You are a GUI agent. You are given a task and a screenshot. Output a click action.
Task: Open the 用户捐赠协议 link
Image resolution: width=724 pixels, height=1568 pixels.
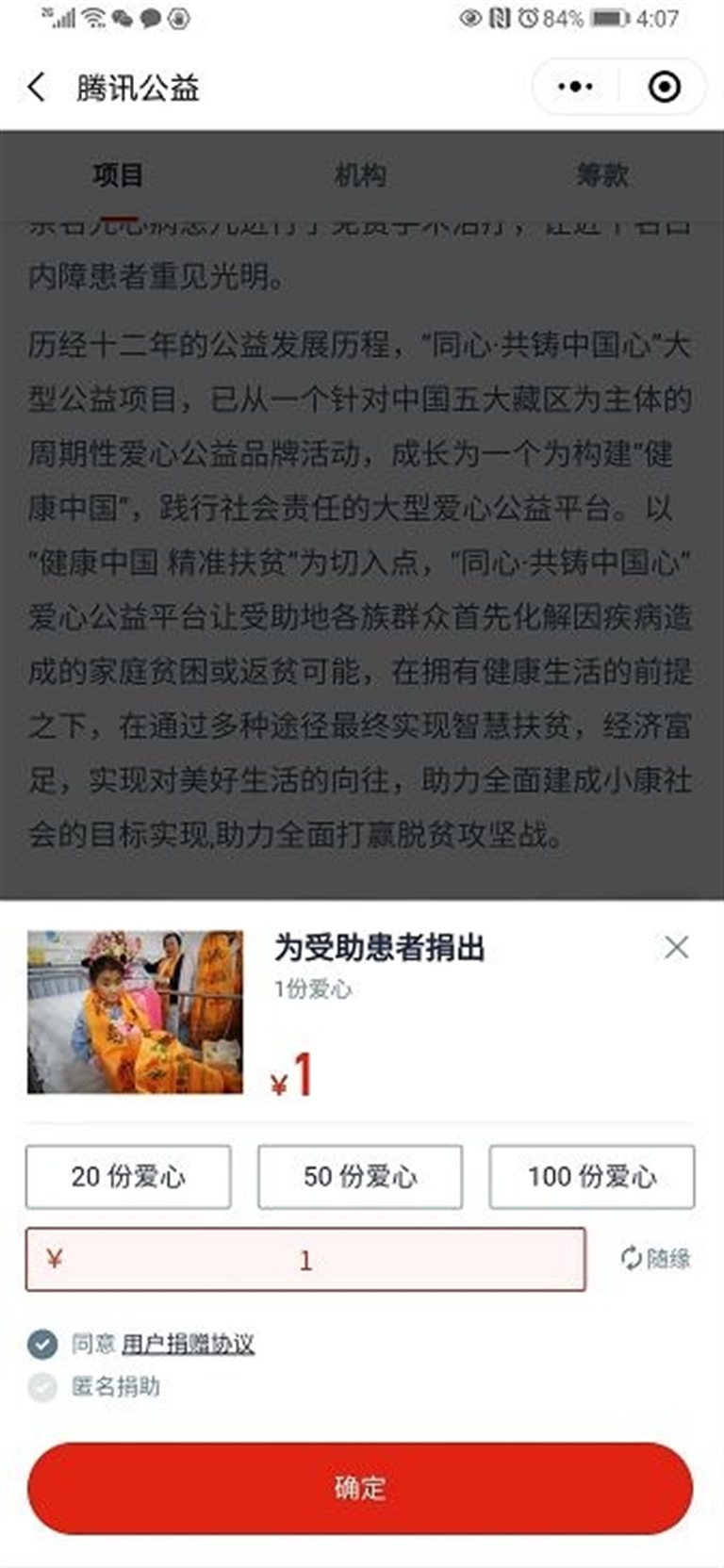click(188, 1344)
